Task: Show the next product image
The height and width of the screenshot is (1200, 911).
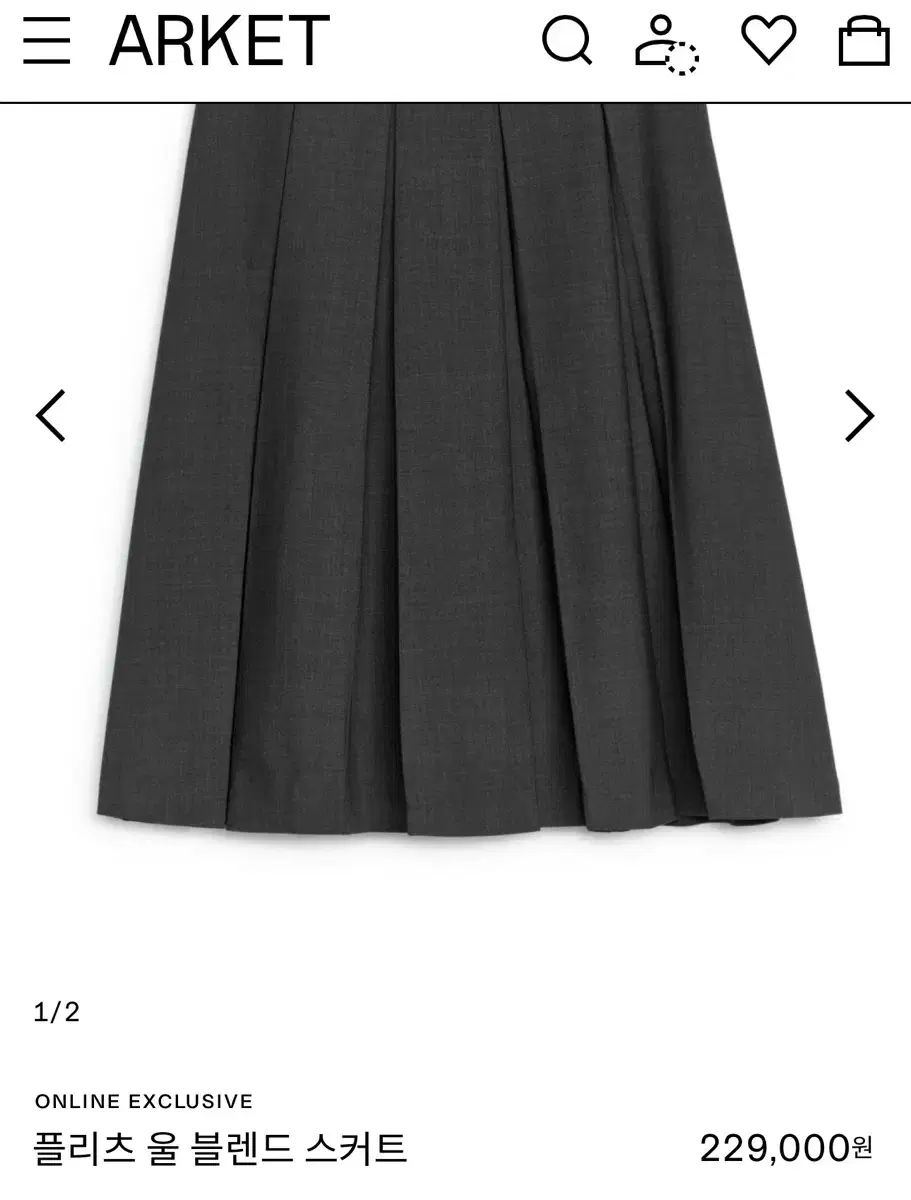Action: pos(859,416)
